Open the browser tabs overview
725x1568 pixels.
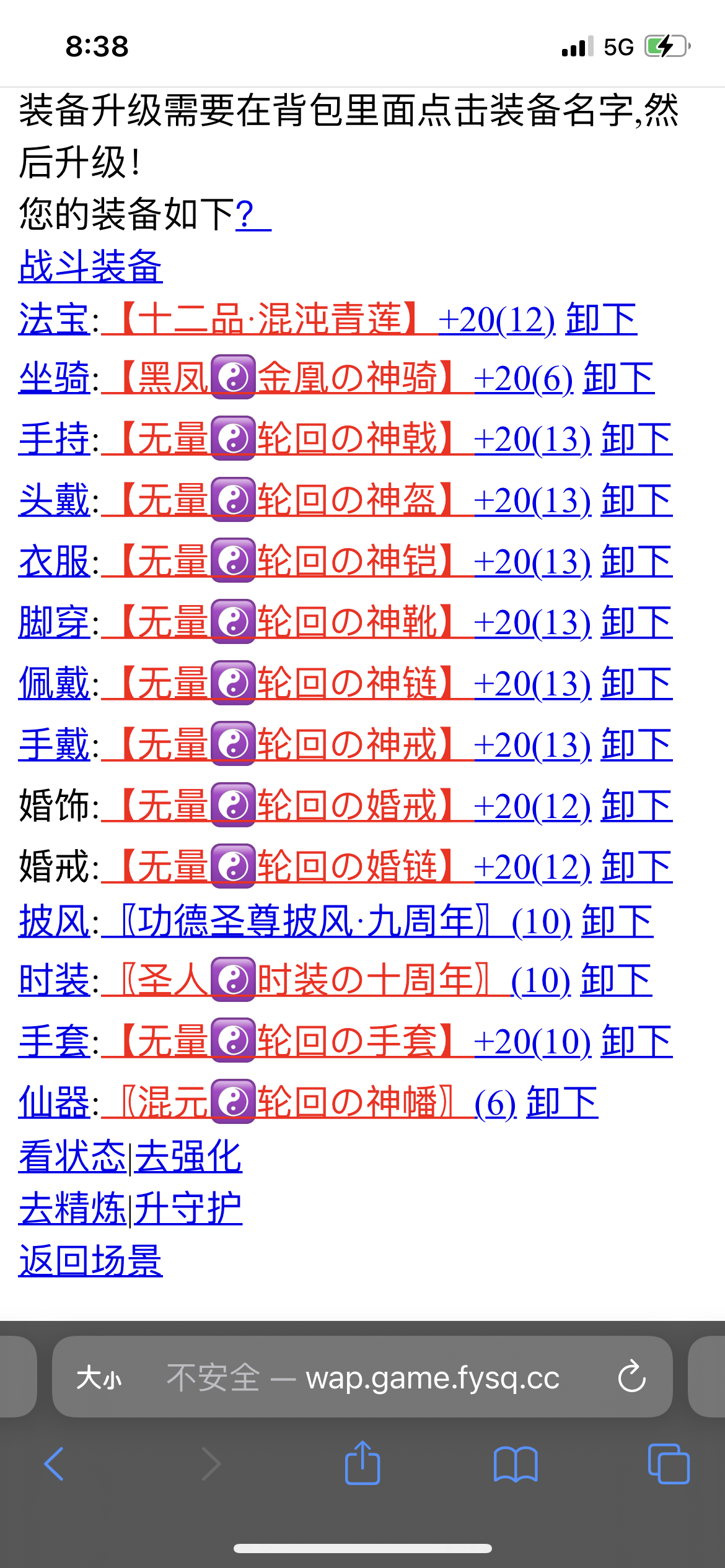coord(668,1464)
